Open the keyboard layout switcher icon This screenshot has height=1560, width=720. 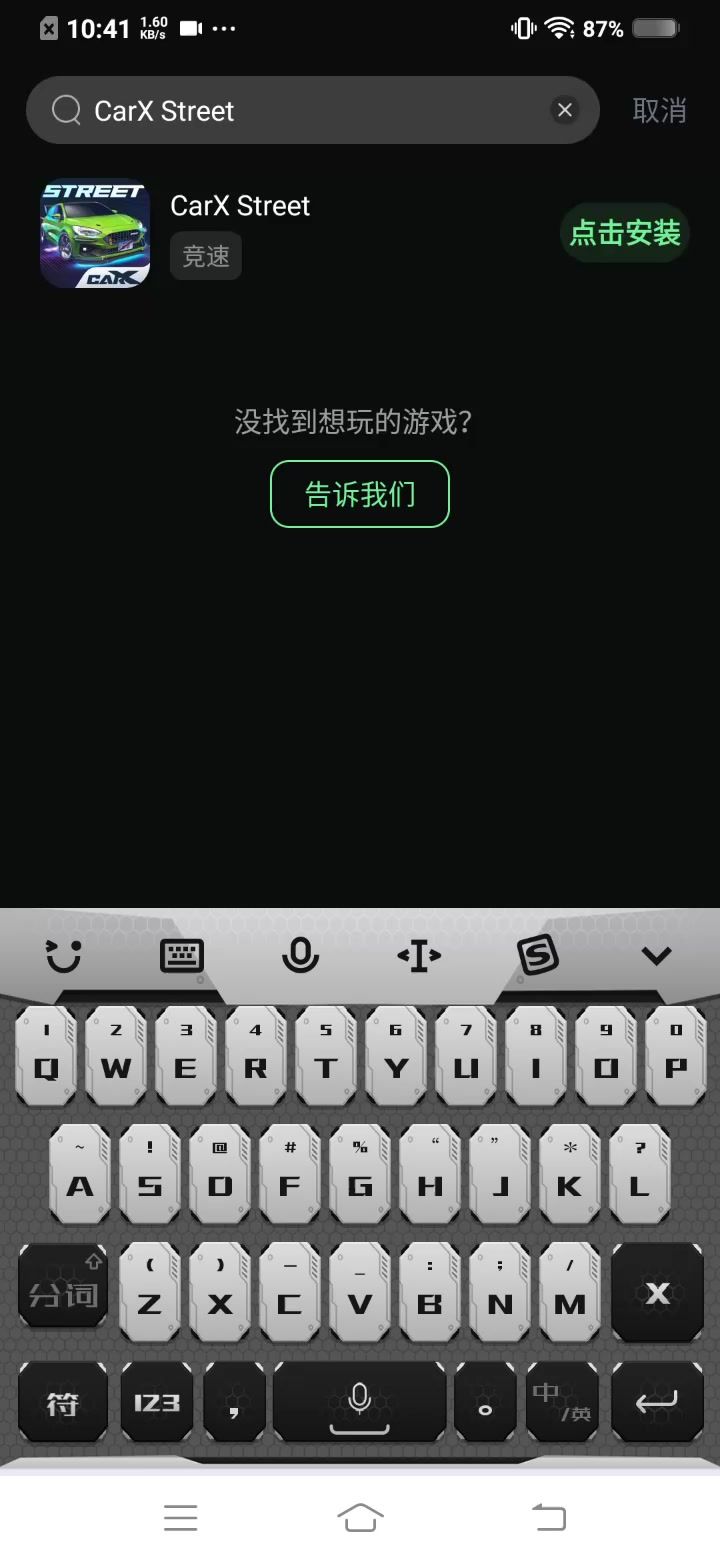[x=182, y=956]
